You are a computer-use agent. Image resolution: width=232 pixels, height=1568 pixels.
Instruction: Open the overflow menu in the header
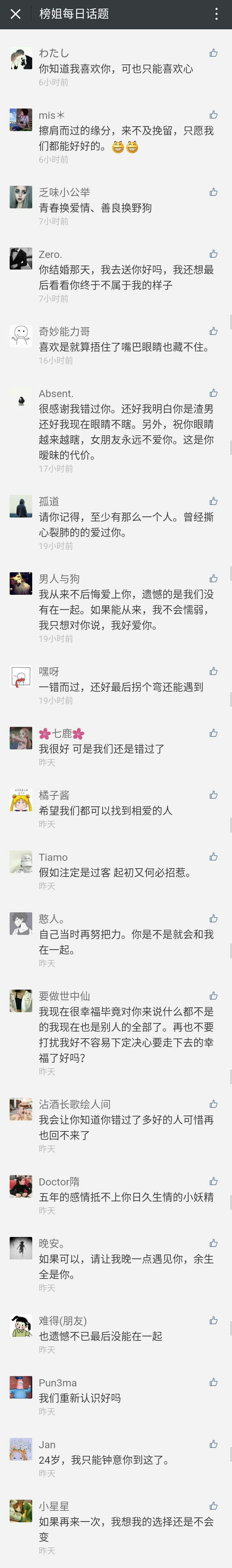click(x=216, y=14)
